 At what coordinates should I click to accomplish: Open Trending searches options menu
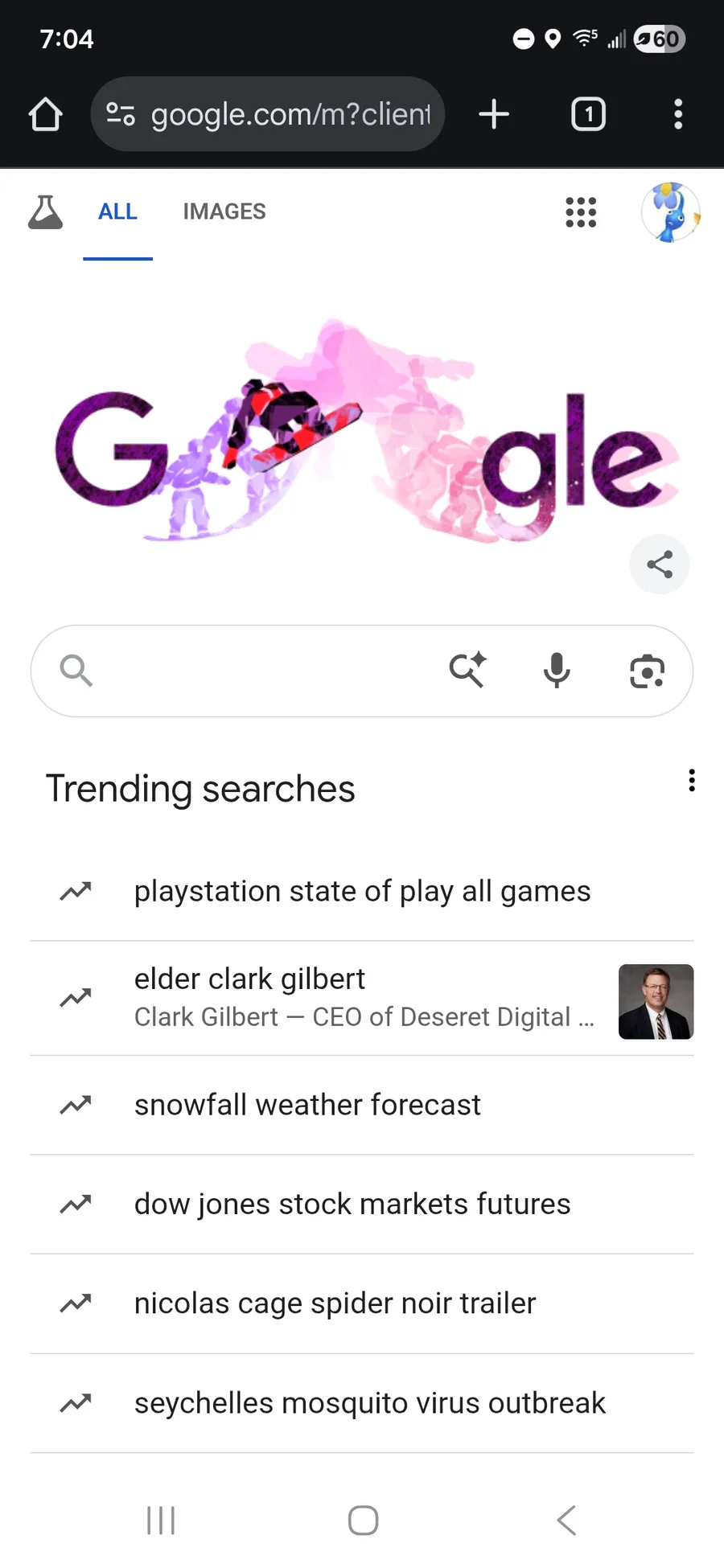pyautogui.click(x=691, y=780)
